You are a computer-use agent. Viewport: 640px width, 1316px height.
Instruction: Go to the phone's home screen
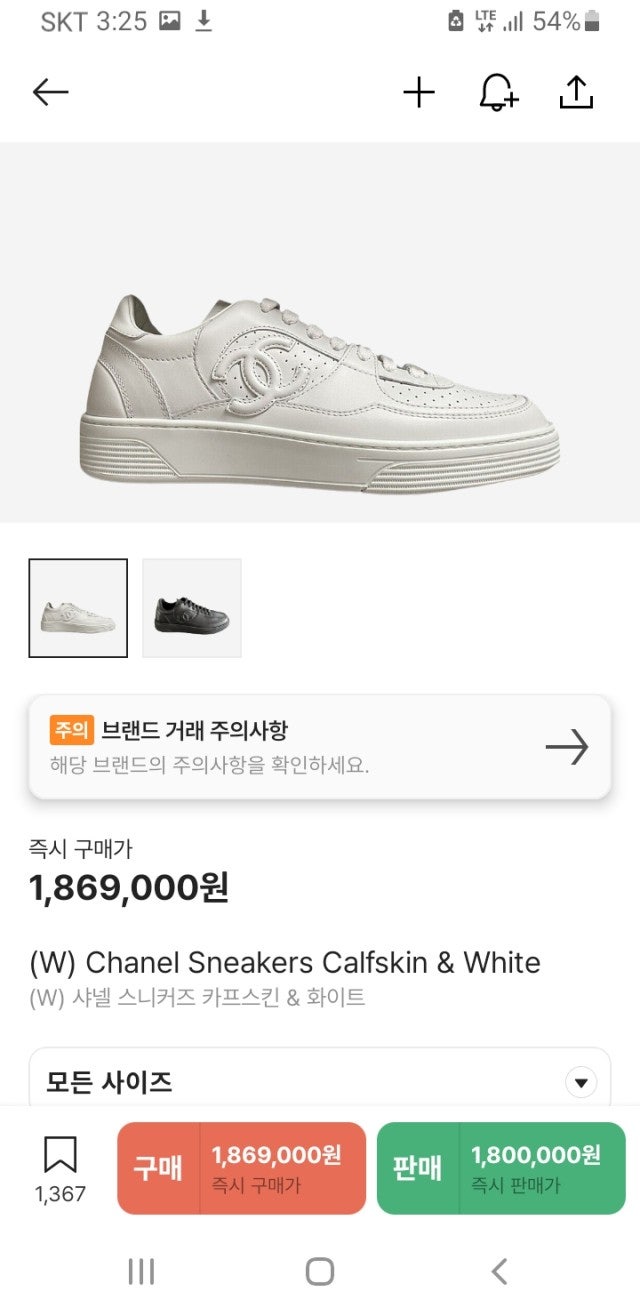pos(320,1271)
